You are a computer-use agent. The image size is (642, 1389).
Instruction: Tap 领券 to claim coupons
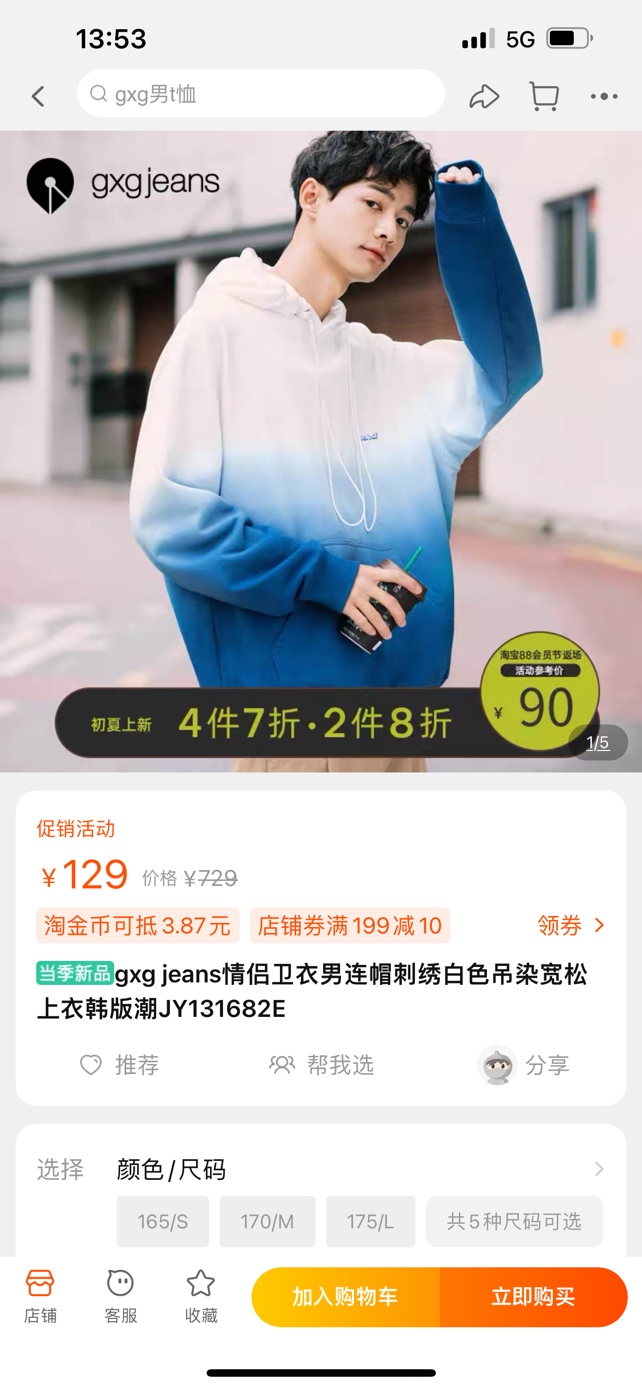tap(571, 925)
